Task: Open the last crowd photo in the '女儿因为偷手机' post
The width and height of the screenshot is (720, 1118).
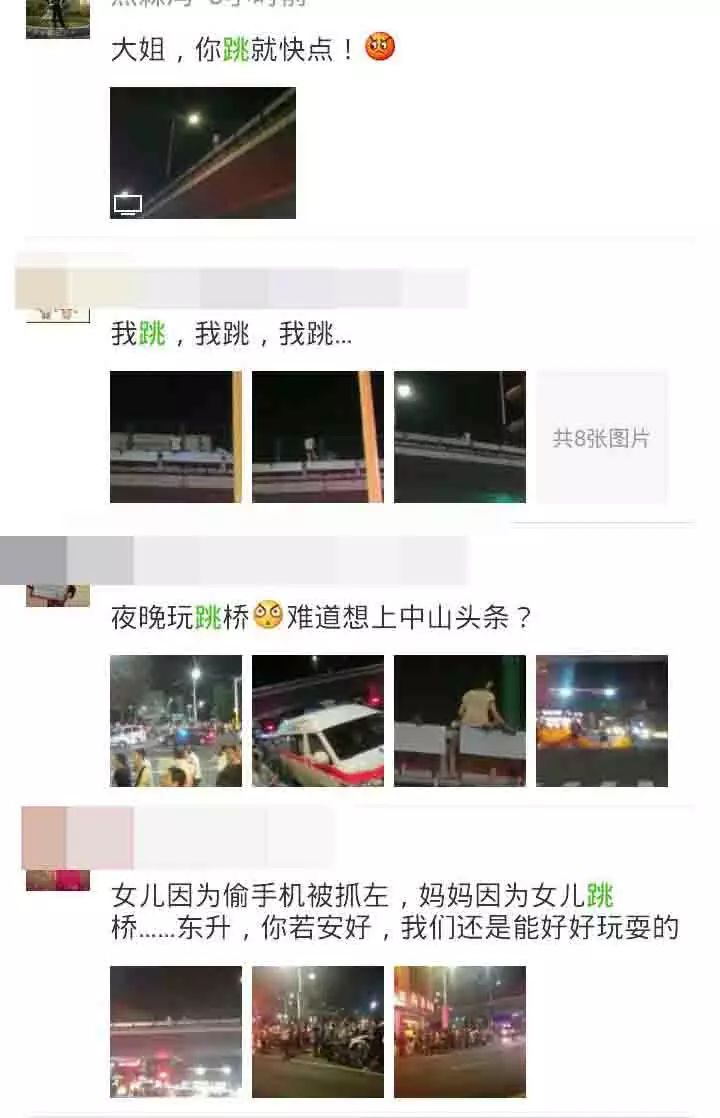Action: 460,1031
